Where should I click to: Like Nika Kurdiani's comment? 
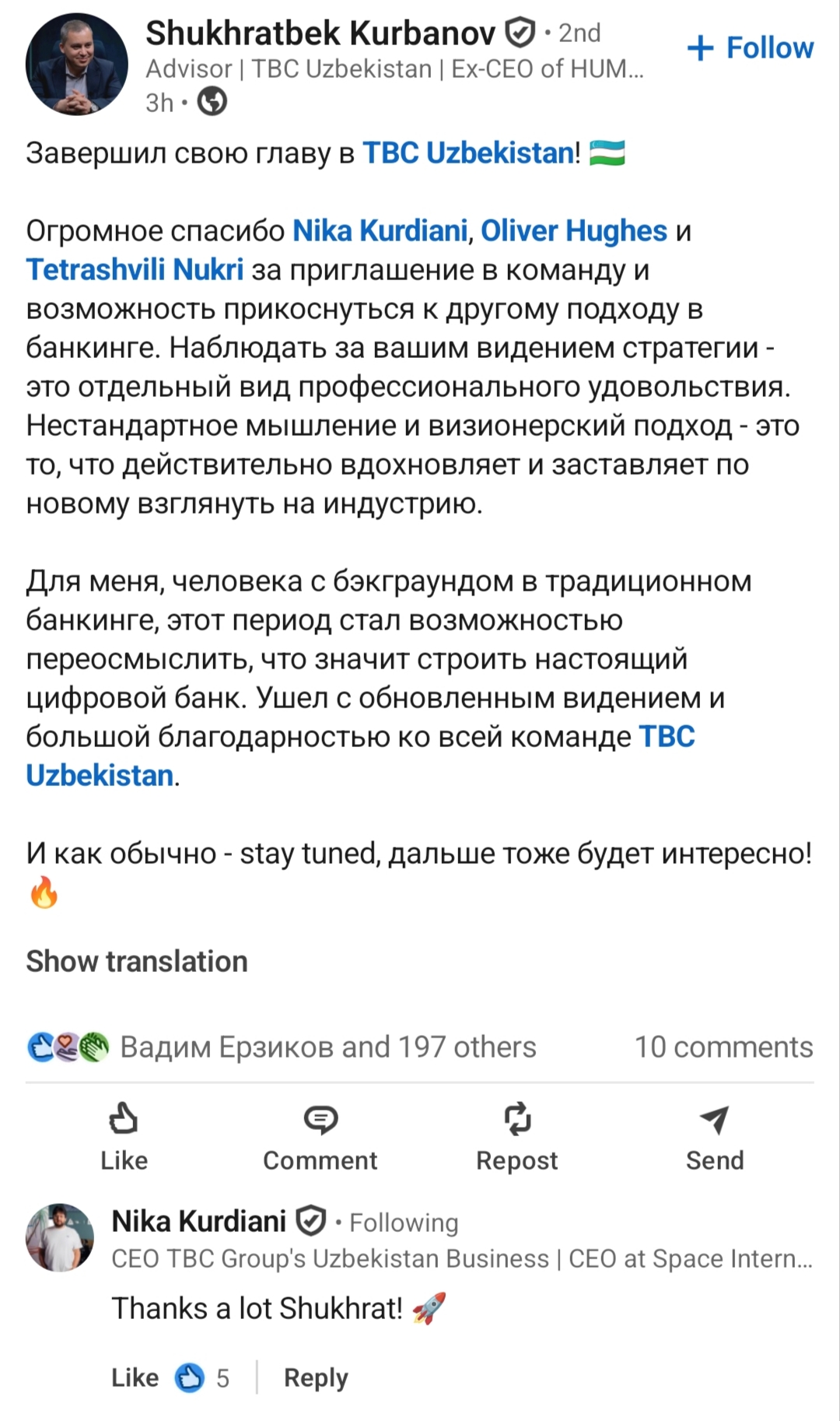coord(135,1377)
